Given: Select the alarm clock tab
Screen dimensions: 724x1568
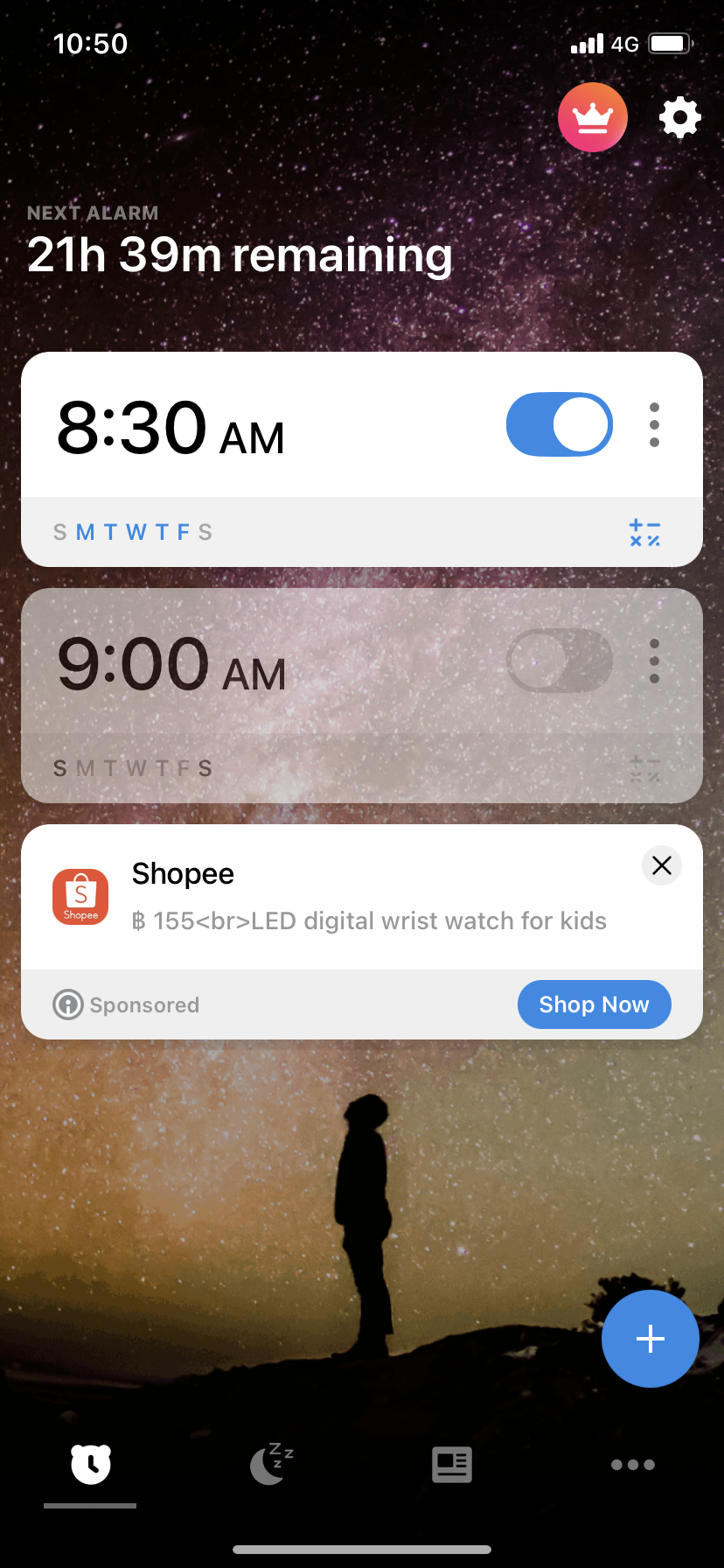Looking at the screenshot, I should [90, 1464].
